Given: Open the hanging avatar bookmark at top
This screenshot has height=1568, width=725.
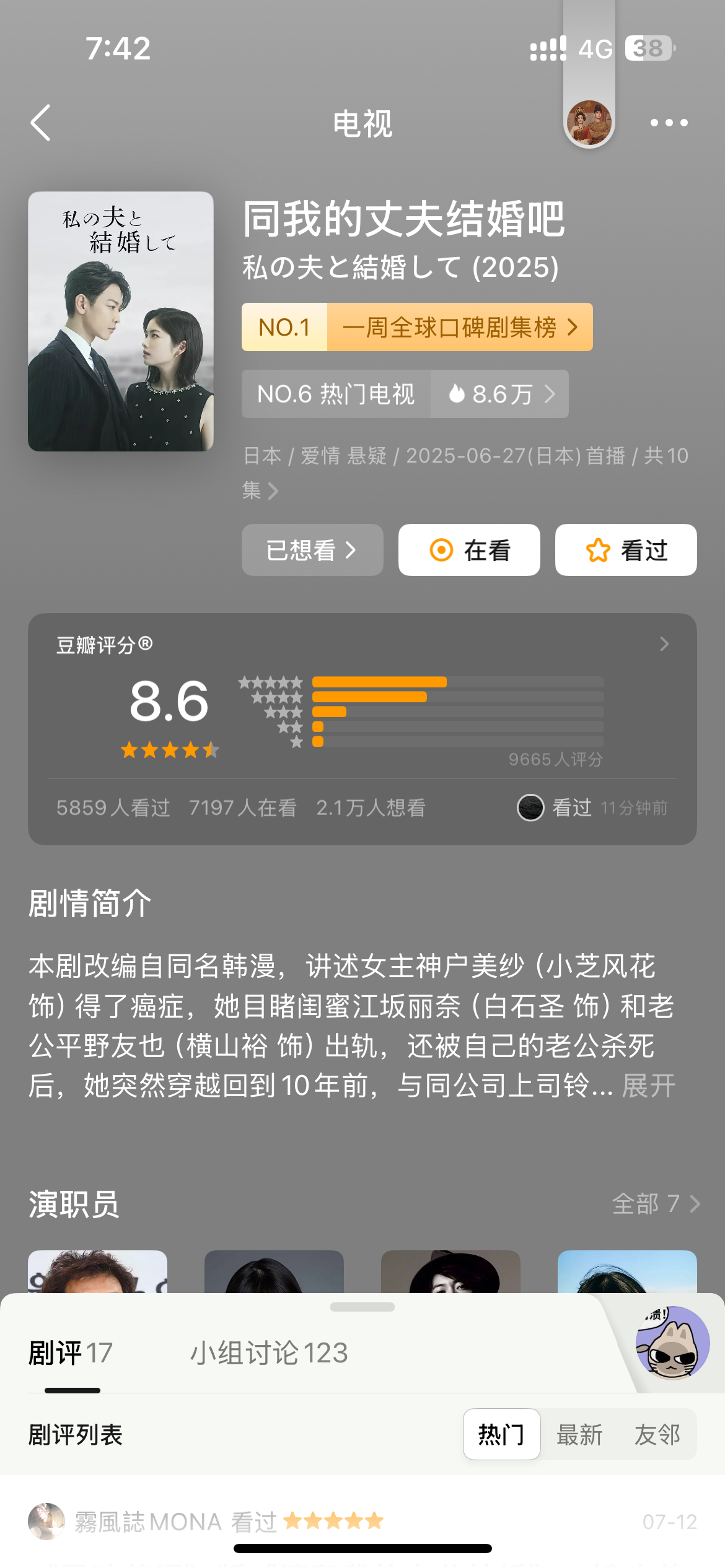Looking at the screenshot, I should pos(589,123).
